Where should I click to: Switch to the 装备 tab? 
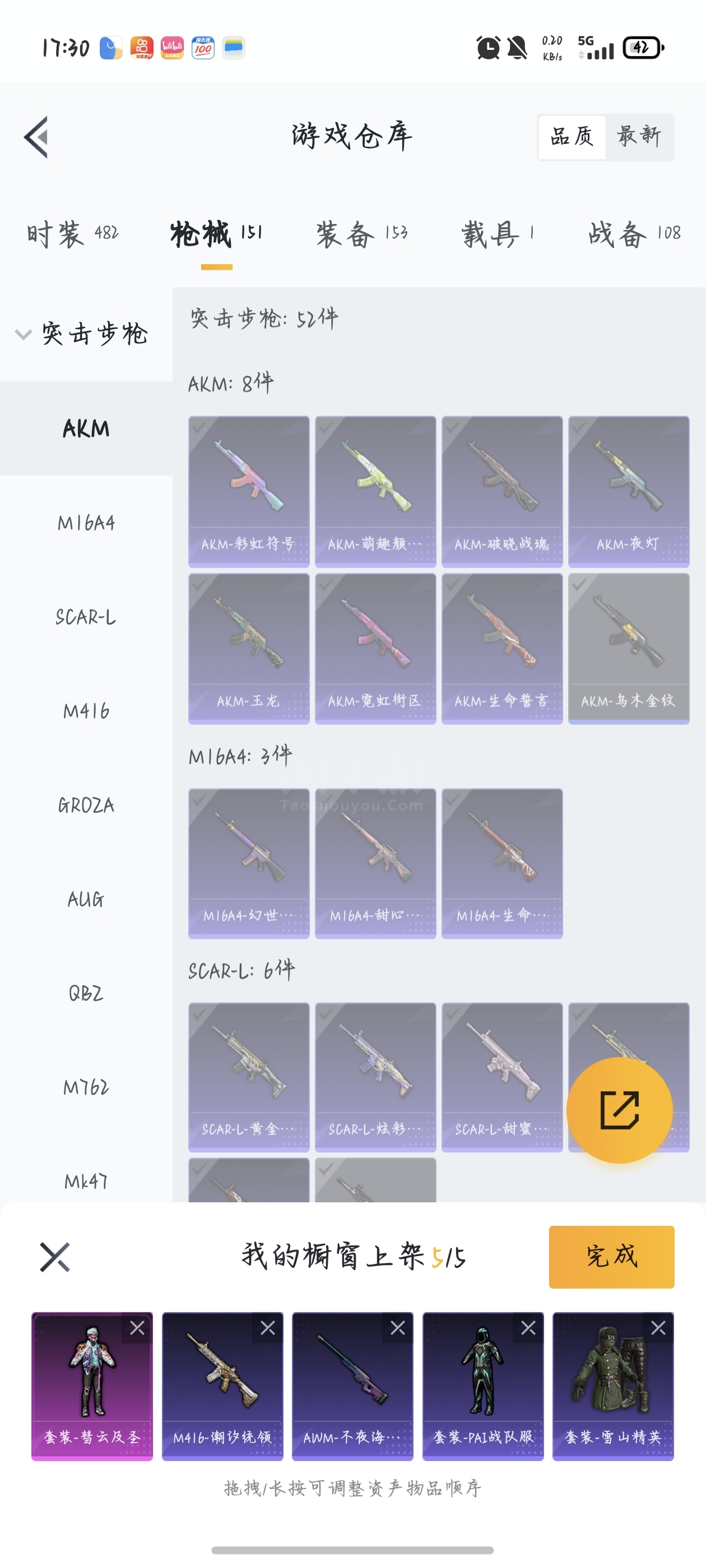point(362,234)
